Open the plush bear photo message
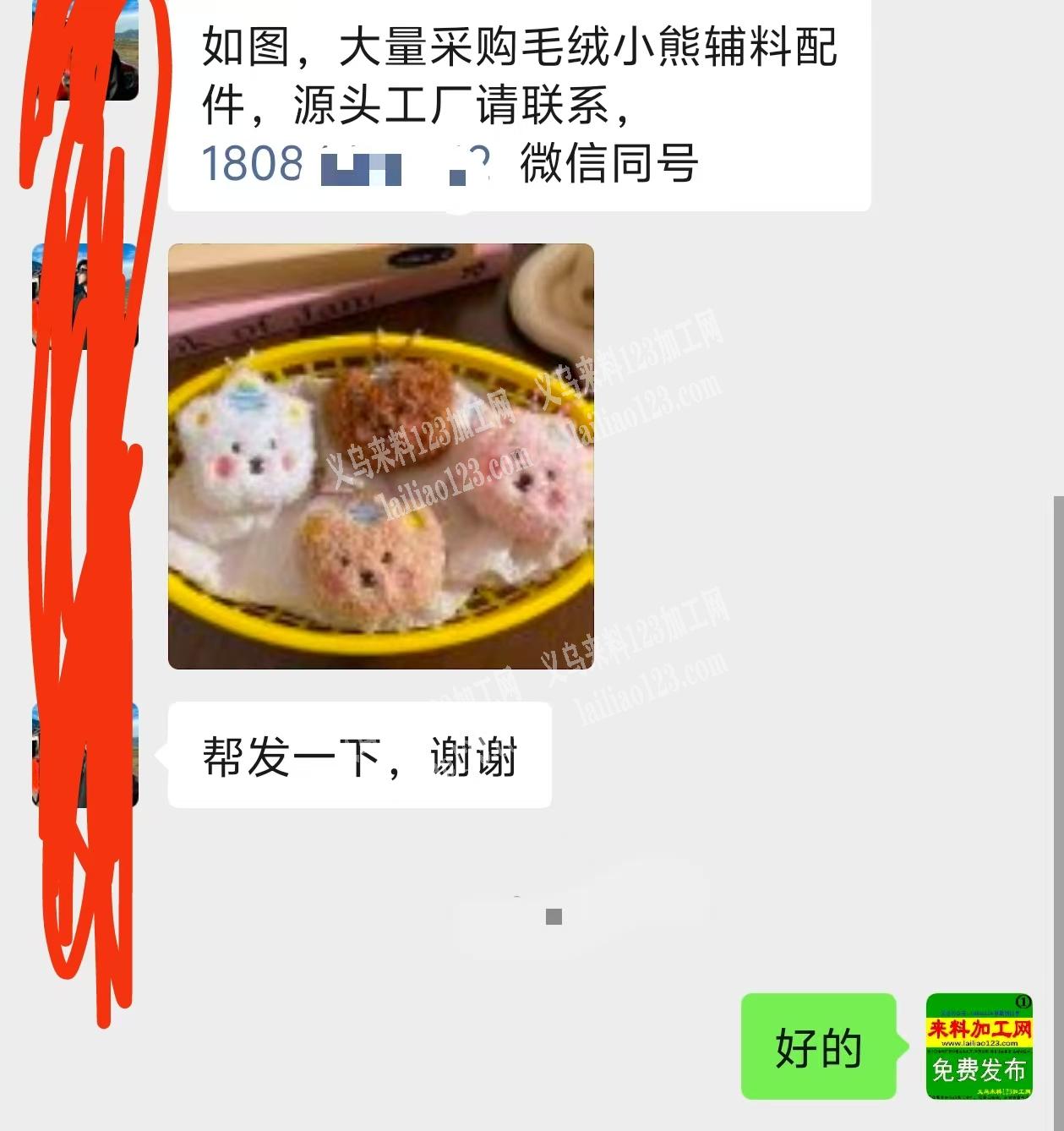 [x=380, y=456]
